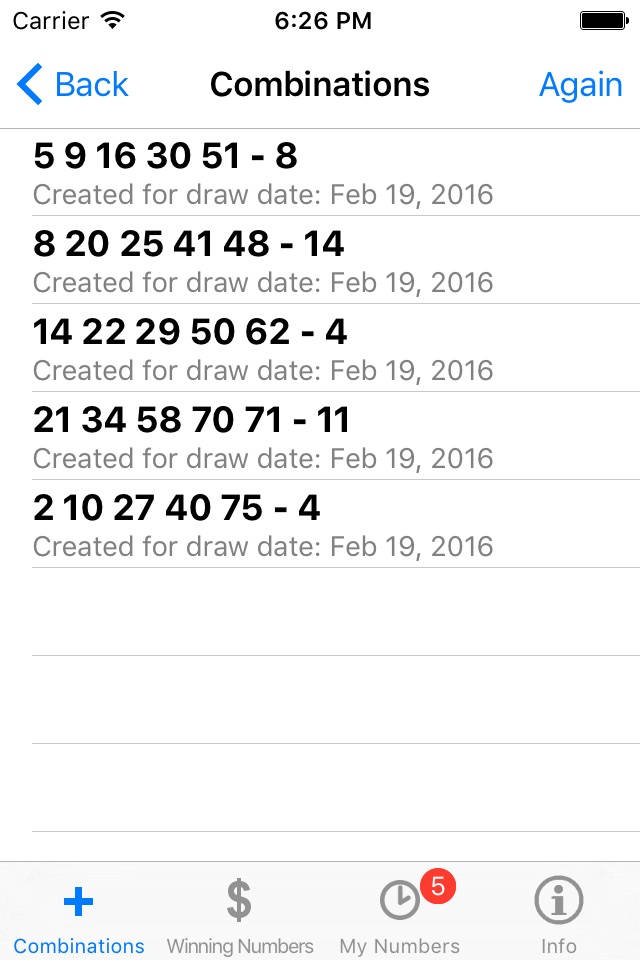Open the row 8 20 25 41 48 - 14
The width and height of the screenshot is (640, 960).
(x=320, y=260)
